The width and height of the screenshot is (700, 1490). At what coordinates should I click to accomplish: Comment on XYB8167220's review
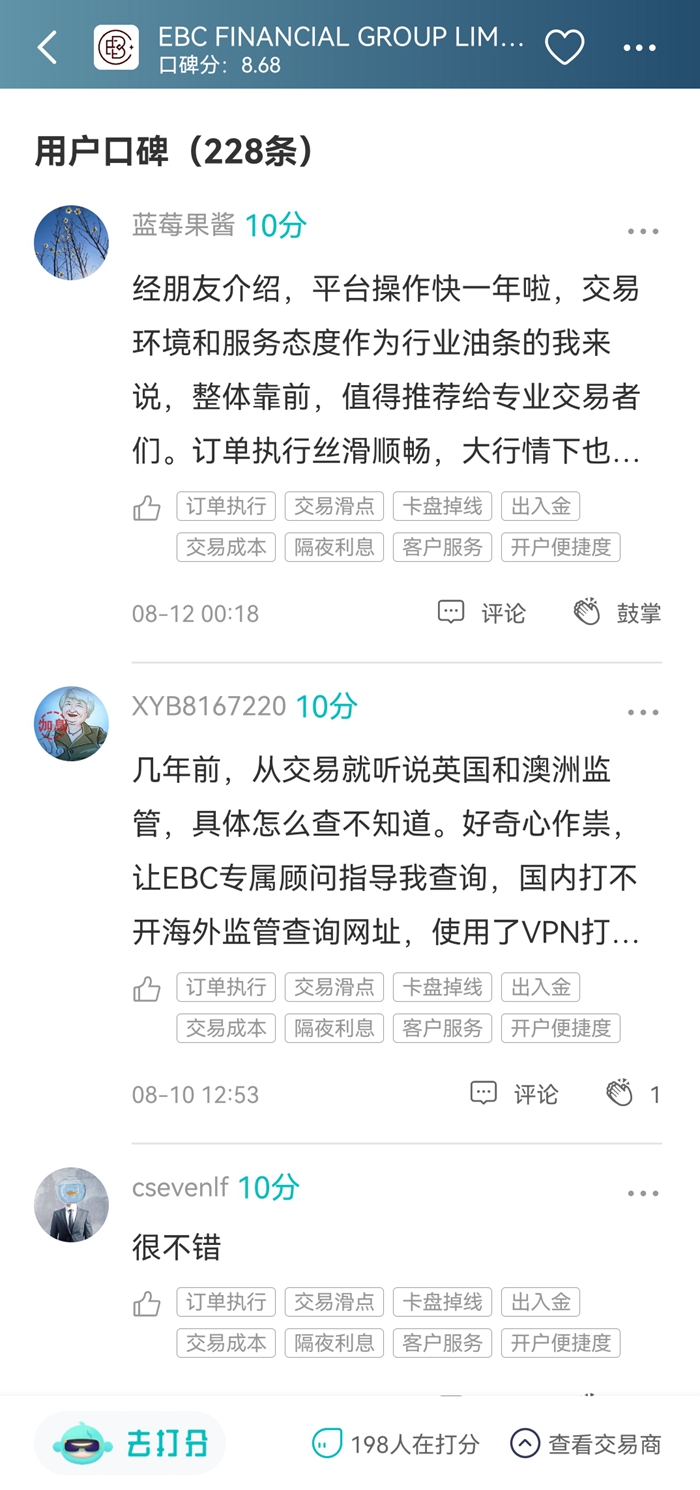coord(514,1094)
